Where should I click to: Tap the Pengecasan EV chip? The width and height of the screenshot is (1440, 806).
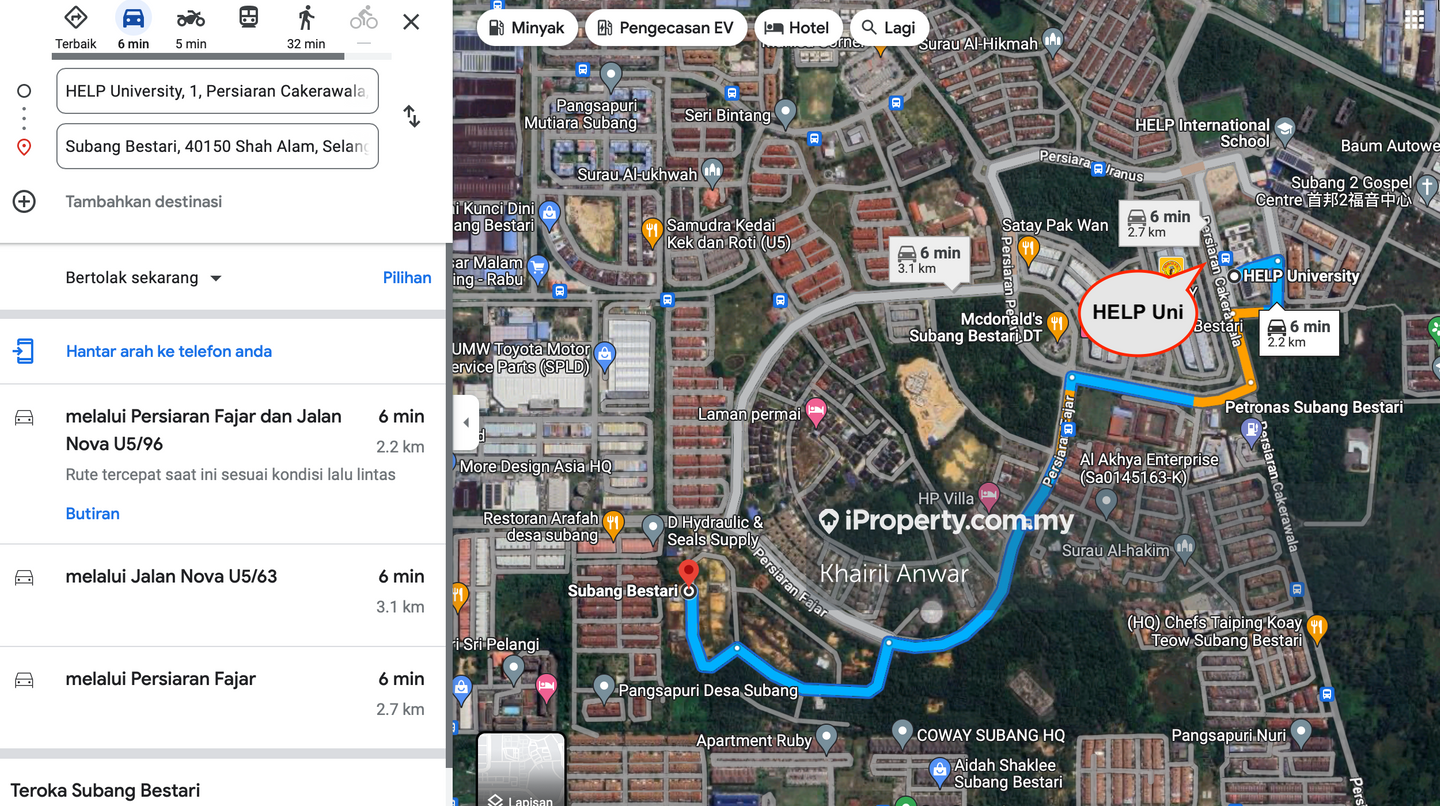[665, 28]
